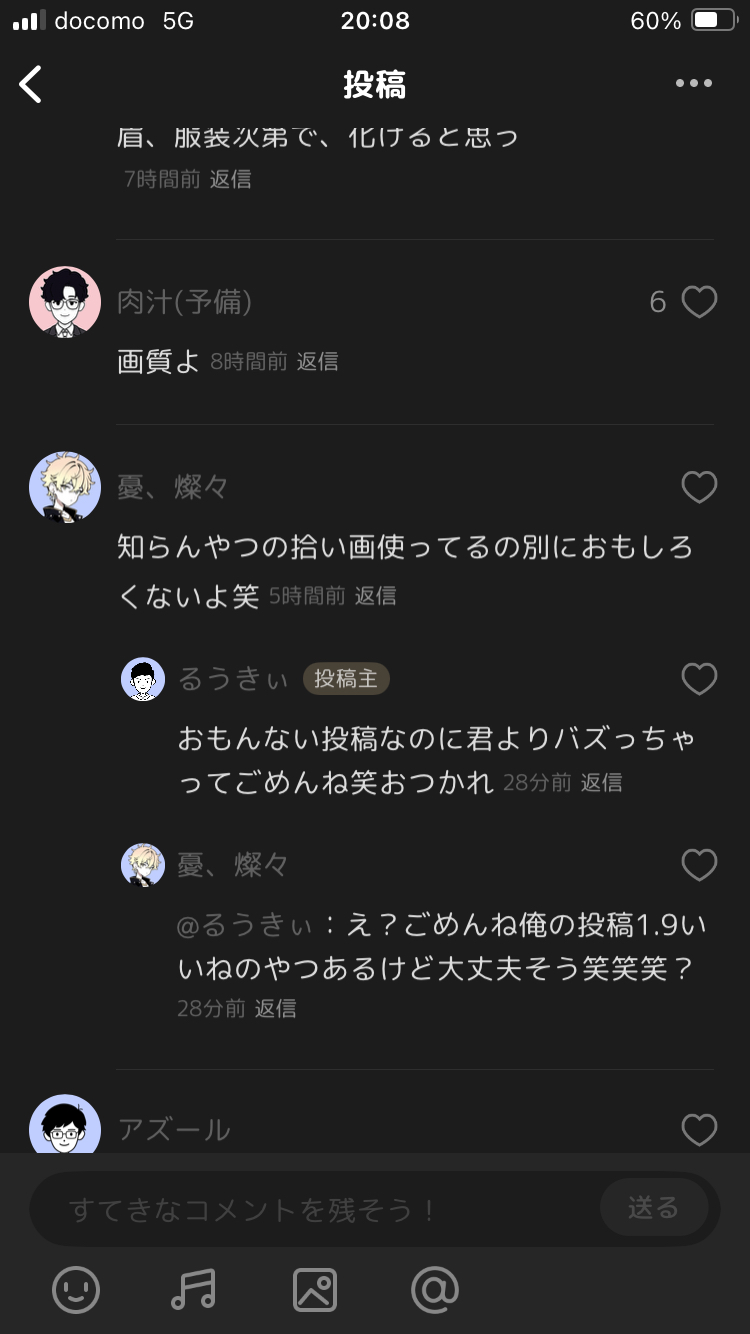Reply to 憂、燦々's @るうきぃ comment

pos(275,1009)
